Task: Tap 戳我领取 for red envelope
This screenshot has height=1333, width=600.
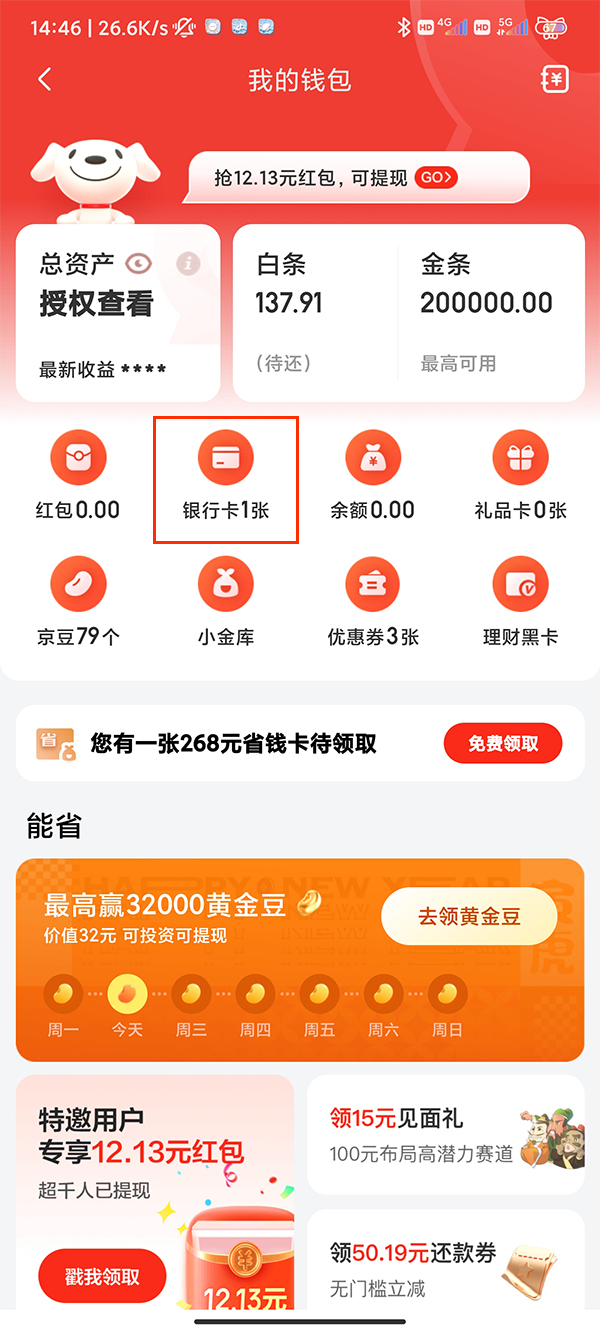Action: pos(102,1276)
